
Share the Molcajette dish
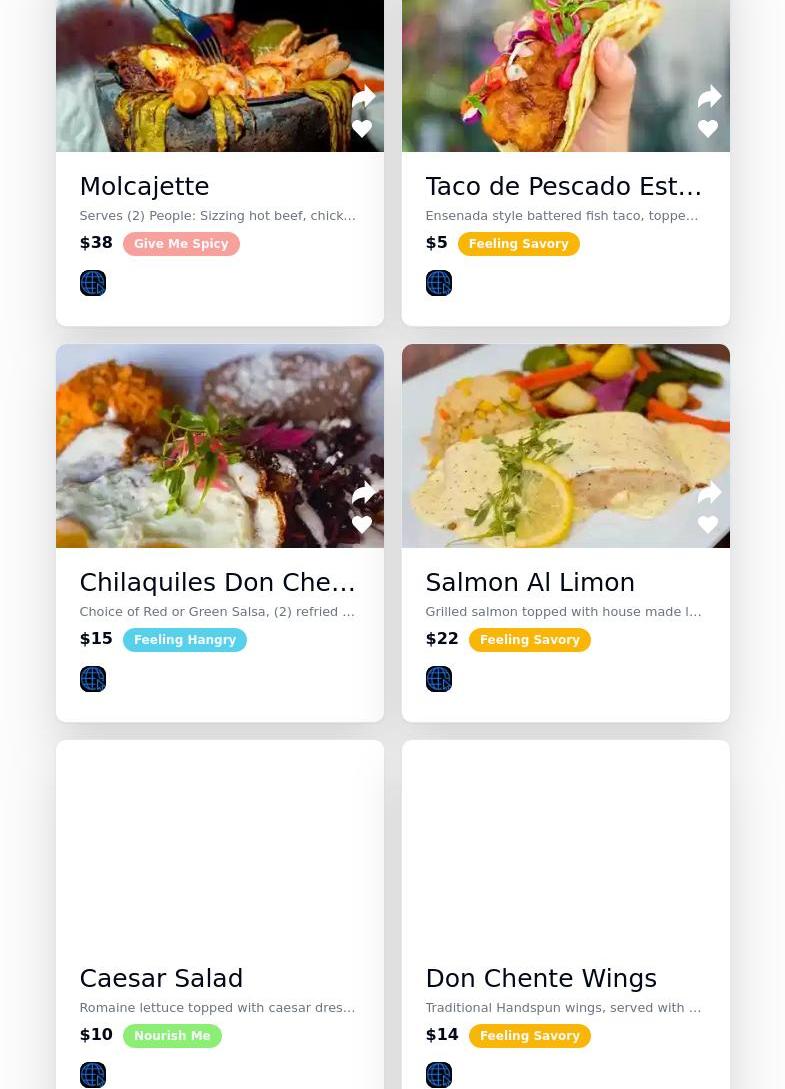click(x=363, y=97)
